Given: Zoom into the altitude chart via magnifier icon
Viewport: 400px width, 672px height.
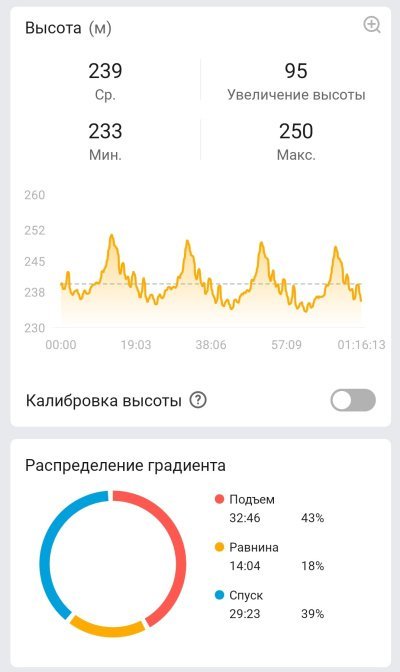Looking at the screenshot, I should (372, 25).
